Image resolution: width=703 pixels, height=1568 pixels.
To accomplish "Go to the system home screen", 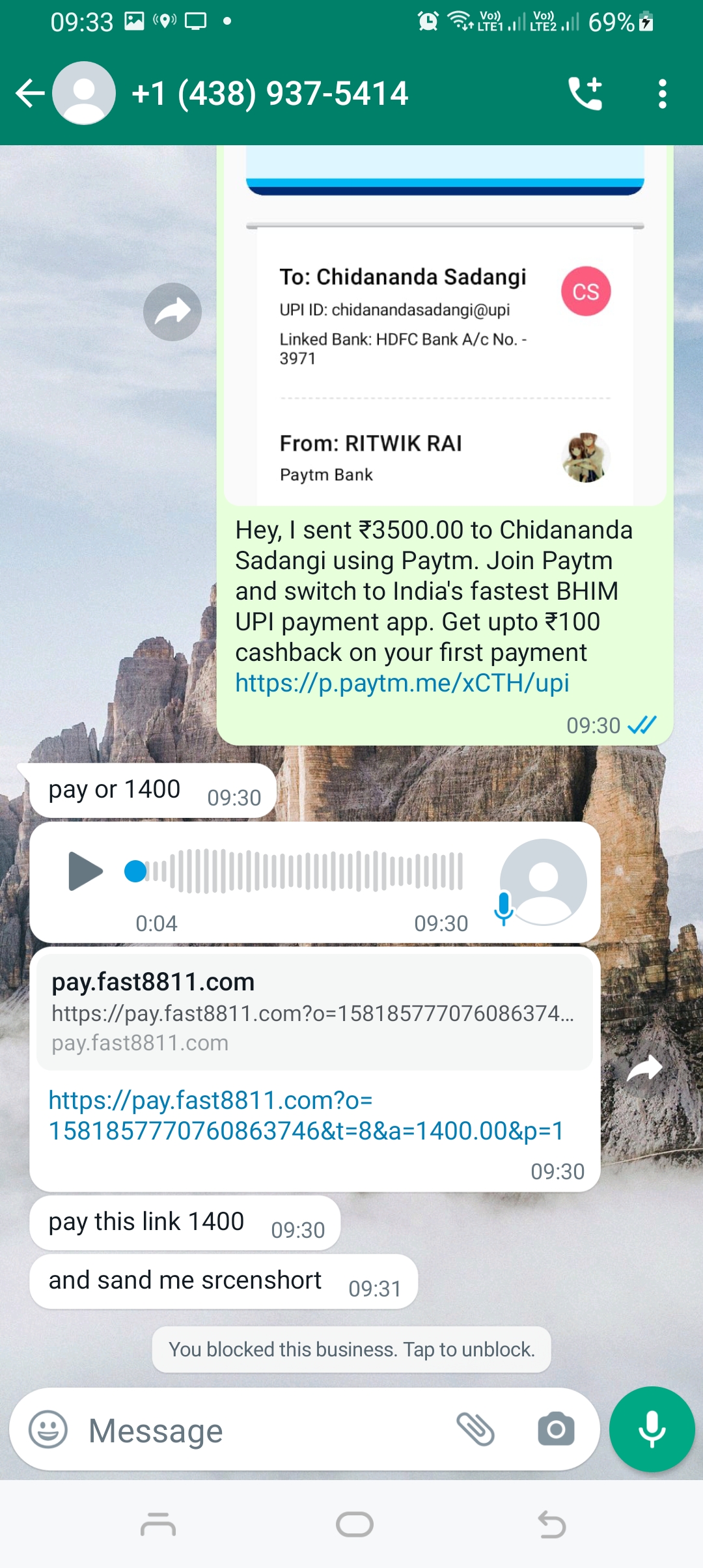I will tap(354, 1524).
